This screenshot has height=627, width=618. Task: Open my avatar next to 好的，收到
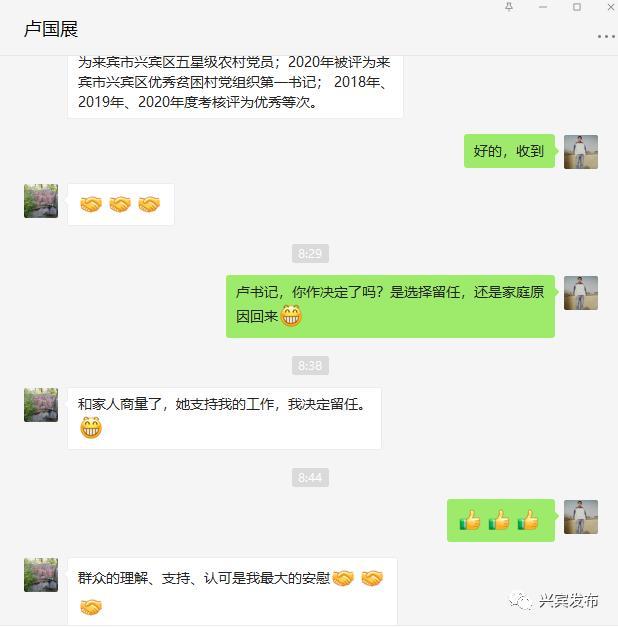pos(581,152)
